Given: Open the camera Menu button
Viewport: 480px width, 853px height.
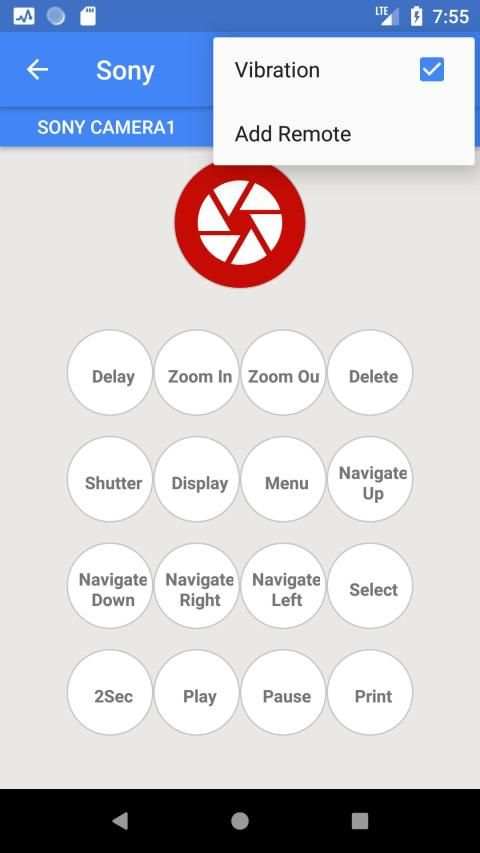Looking at the screenshot, I should (283, 479).
